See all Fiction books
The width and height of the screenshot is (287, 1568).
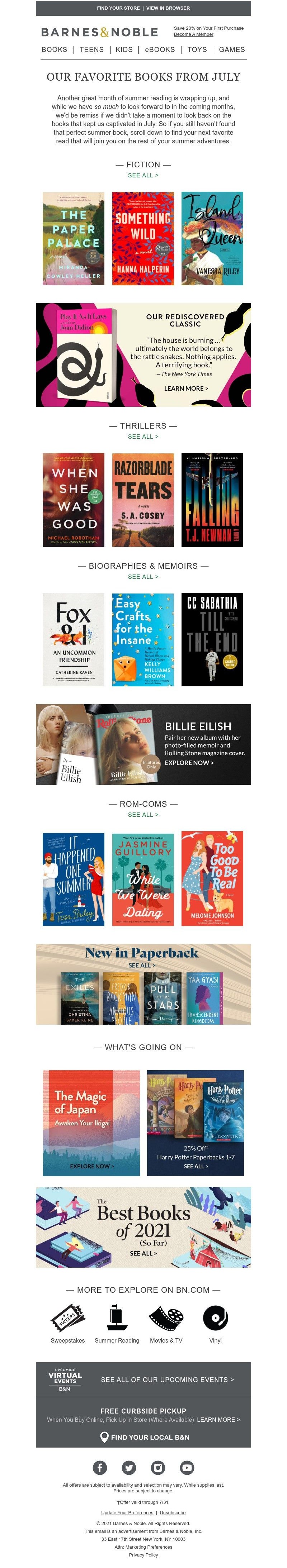(143, 175)
